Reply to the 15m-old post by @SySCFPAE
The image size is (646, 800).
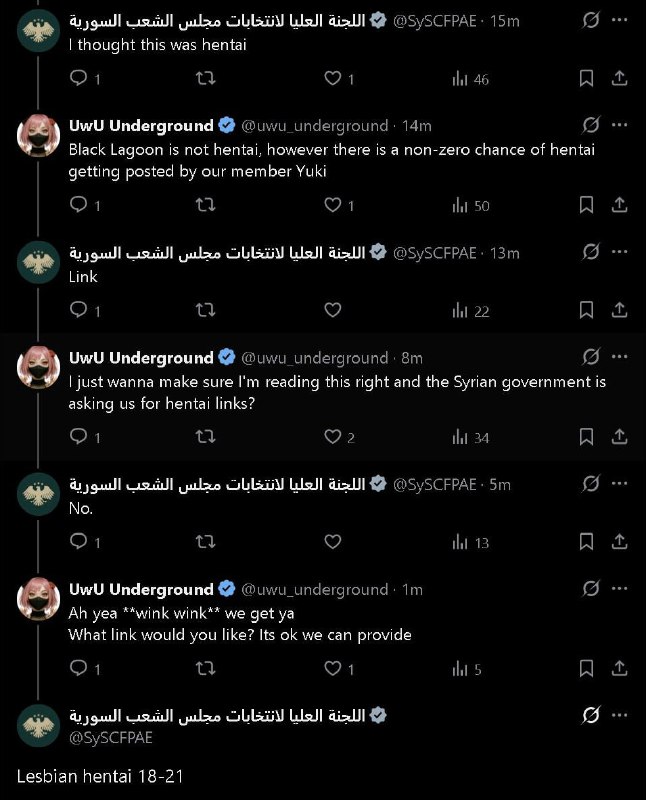(78, 78)
